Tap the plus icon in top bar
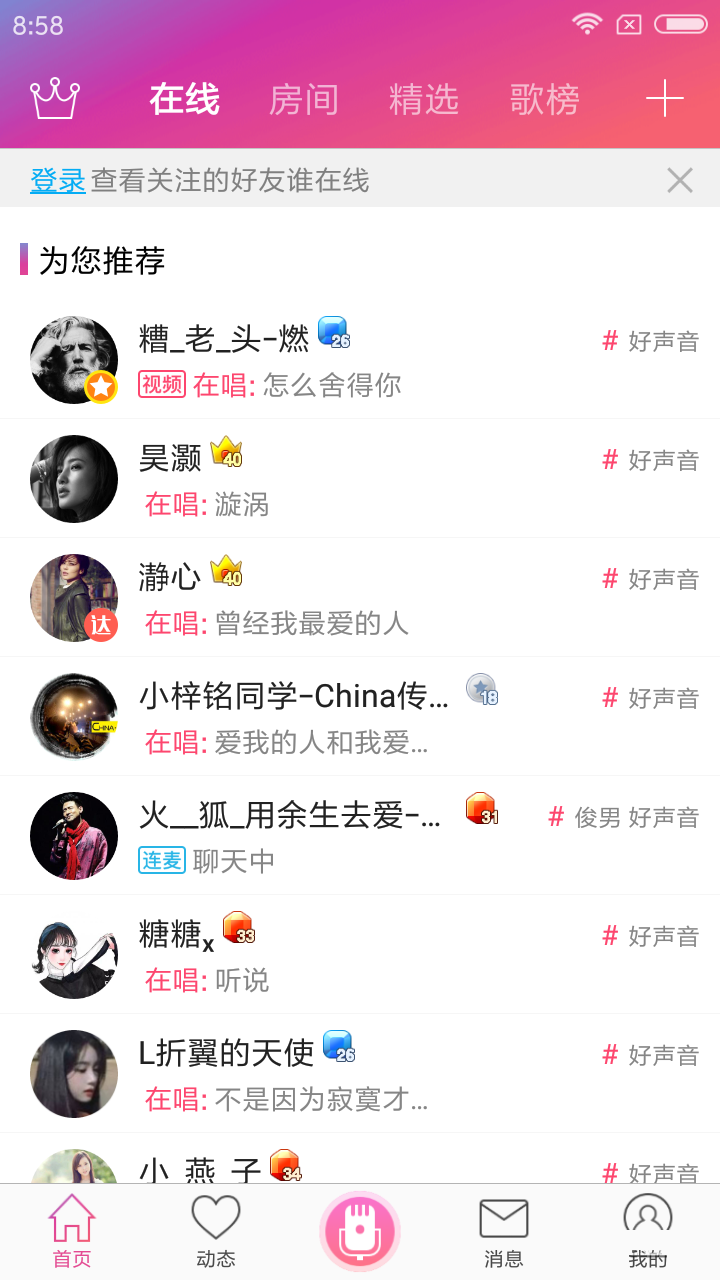720x1280 pixels. (x=664, y=99)
